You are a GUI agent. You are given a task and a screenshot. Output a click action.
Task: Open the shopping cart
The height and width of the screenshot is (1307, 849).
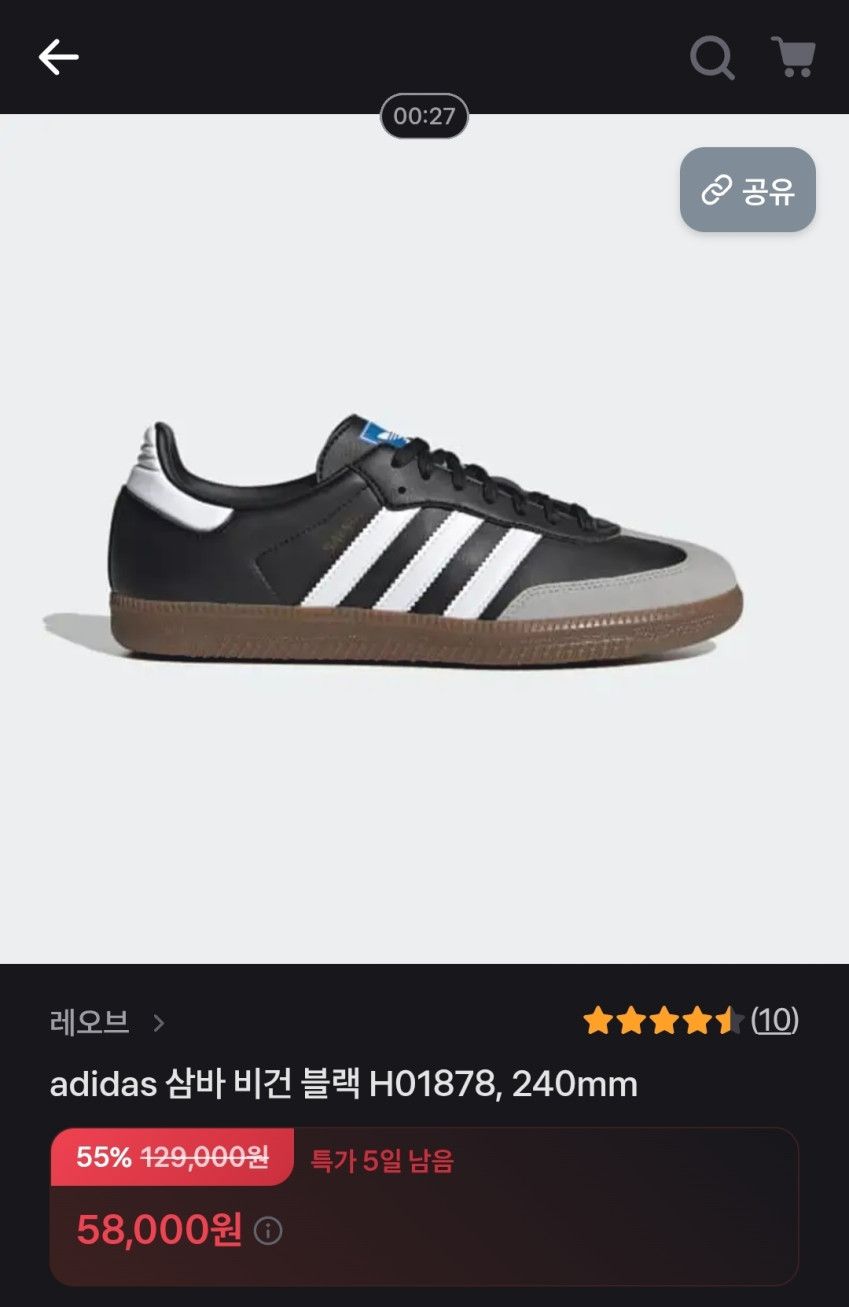pyautogui.click(x=793, y=57)
